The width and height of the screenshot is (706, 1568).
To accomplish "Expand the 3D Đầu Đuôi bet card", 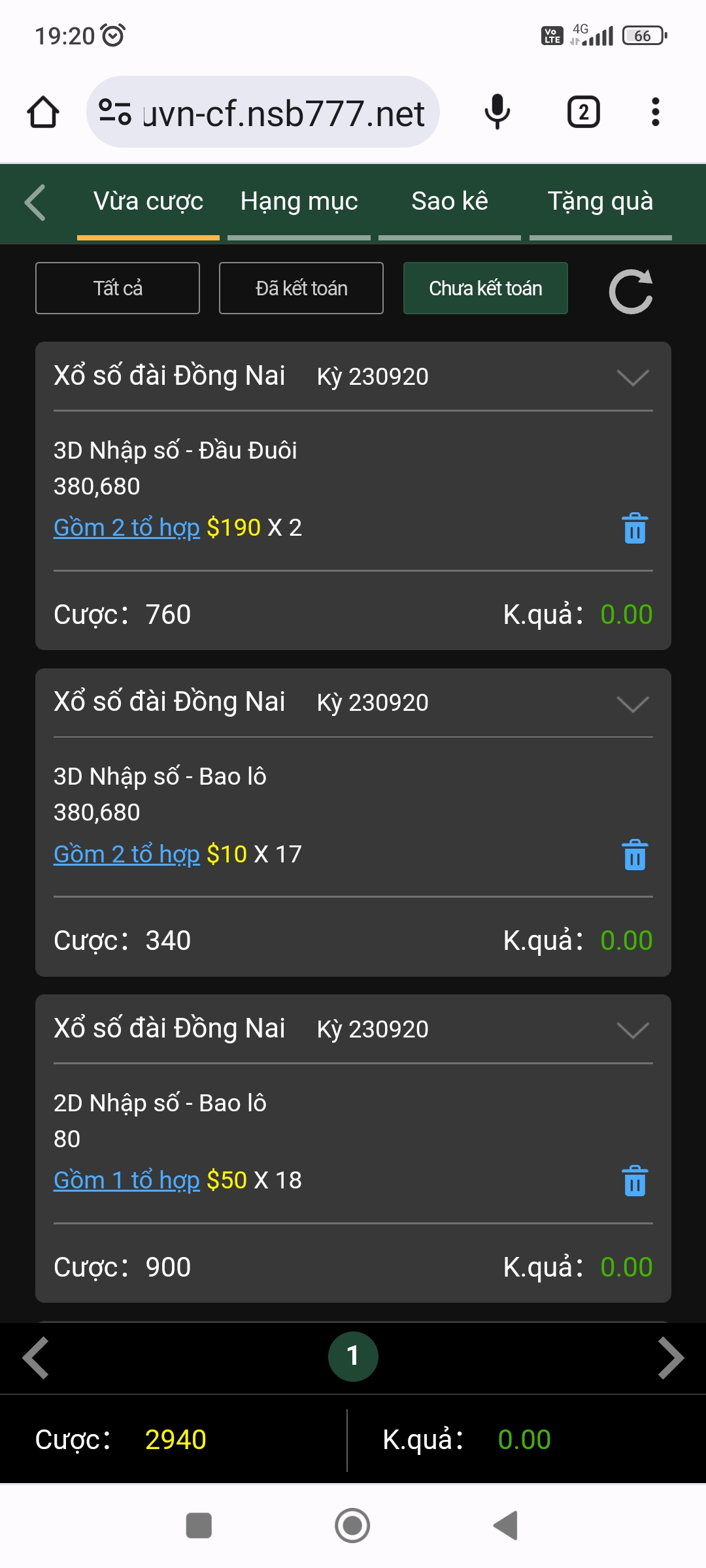I will pyautogui.click(x=632, y=378).
